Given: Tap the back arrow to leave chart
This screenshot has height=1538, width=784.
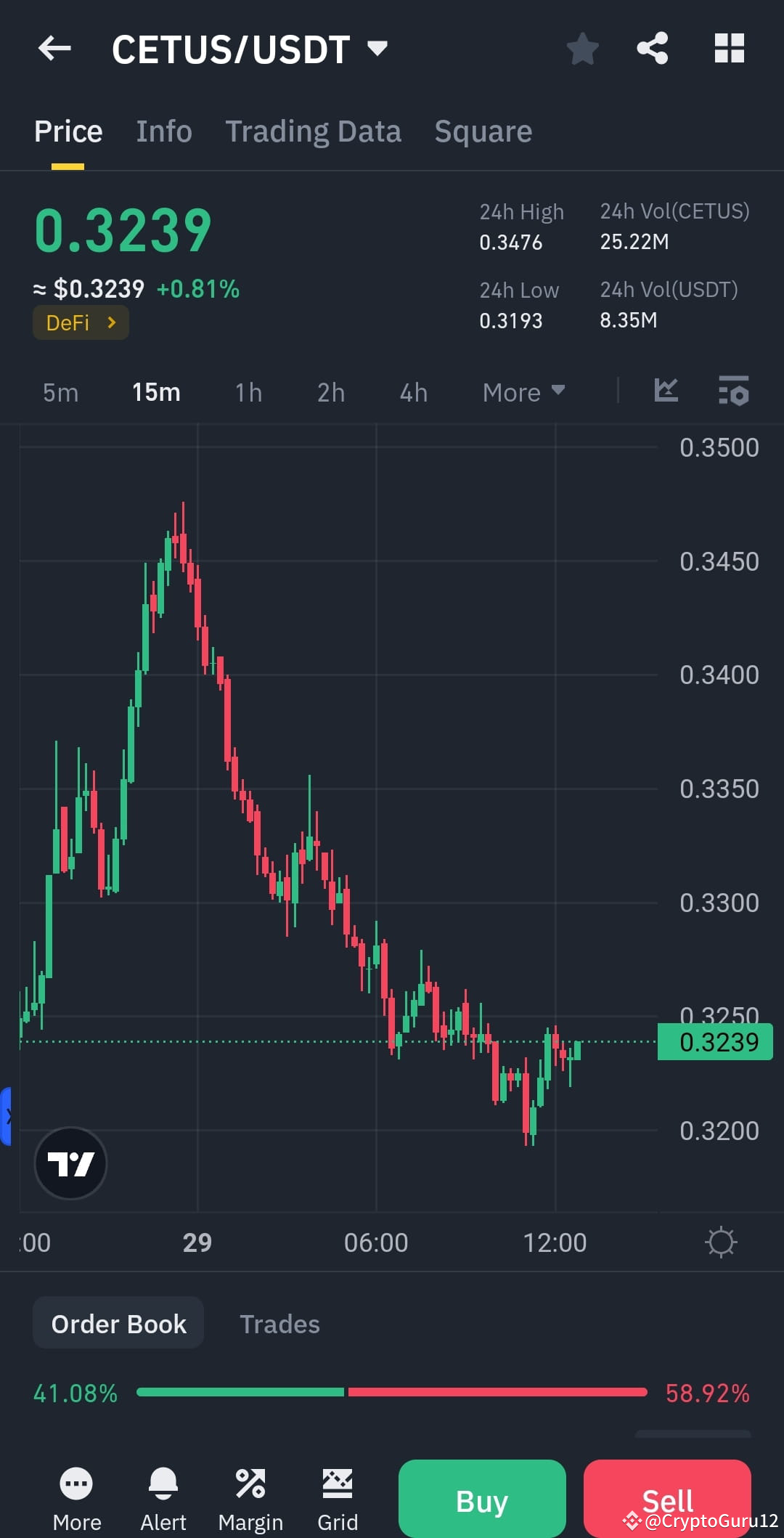Looking at the screenshot, I should [53, 48].
